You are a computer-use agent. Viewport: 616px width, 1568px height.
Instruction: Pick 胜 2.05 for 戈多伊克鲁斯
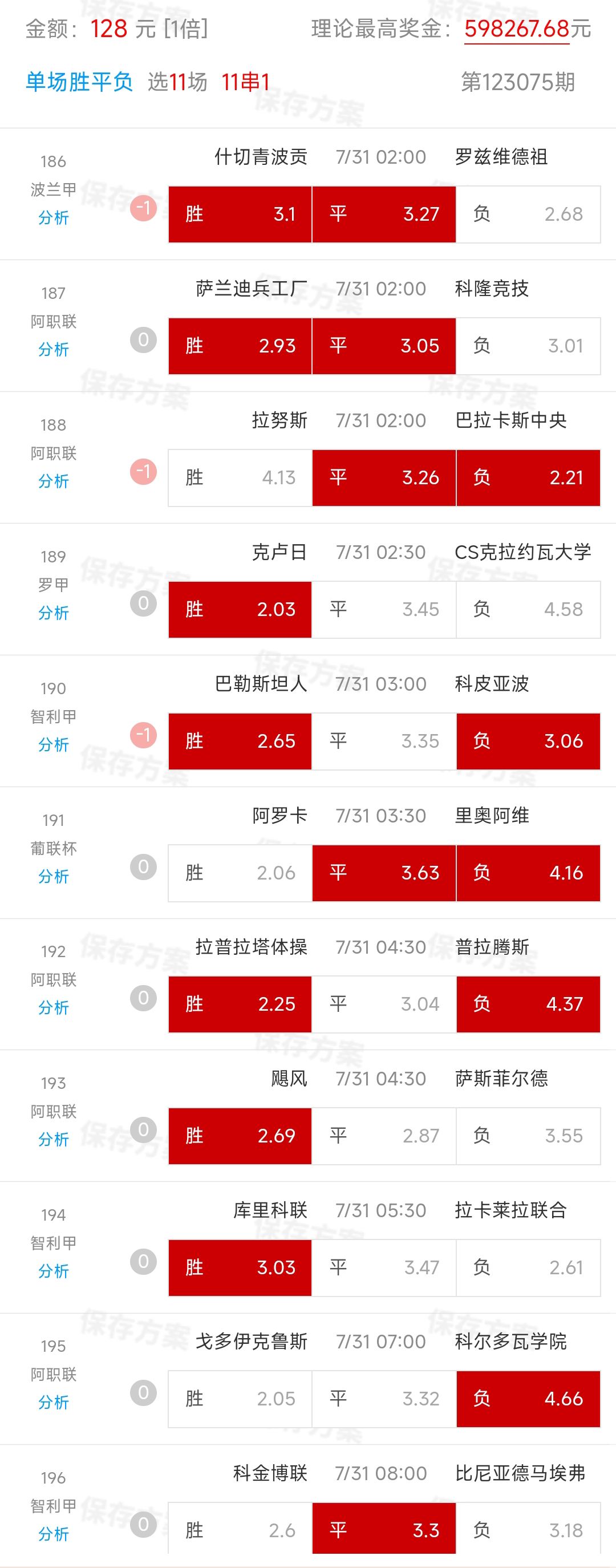click(240, 1399)
